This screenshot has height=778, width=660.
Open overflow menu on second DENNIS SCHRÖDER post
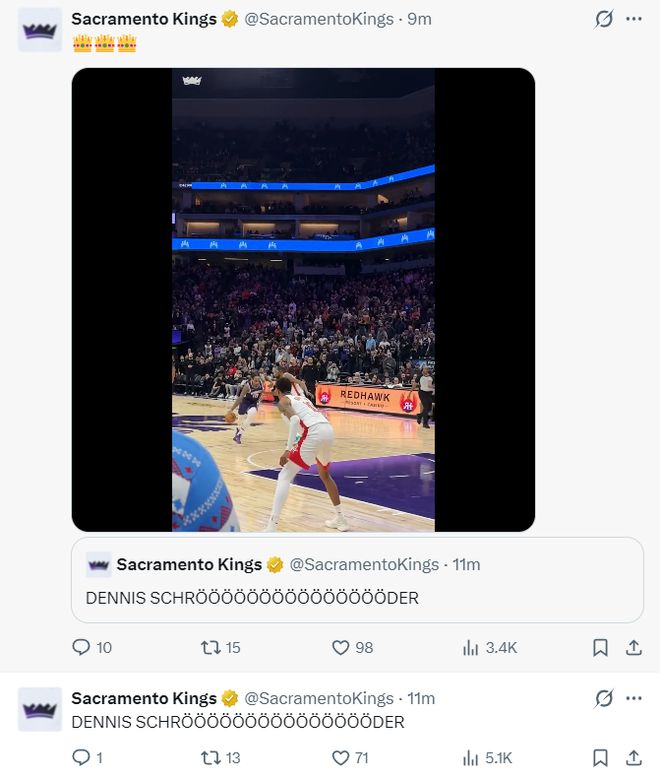(633, 698)
